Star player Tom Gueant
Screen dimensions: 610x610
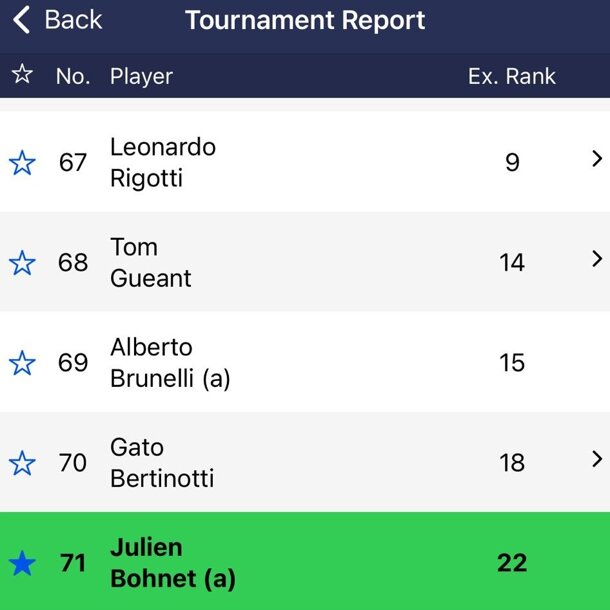click(x=22, y=263)
